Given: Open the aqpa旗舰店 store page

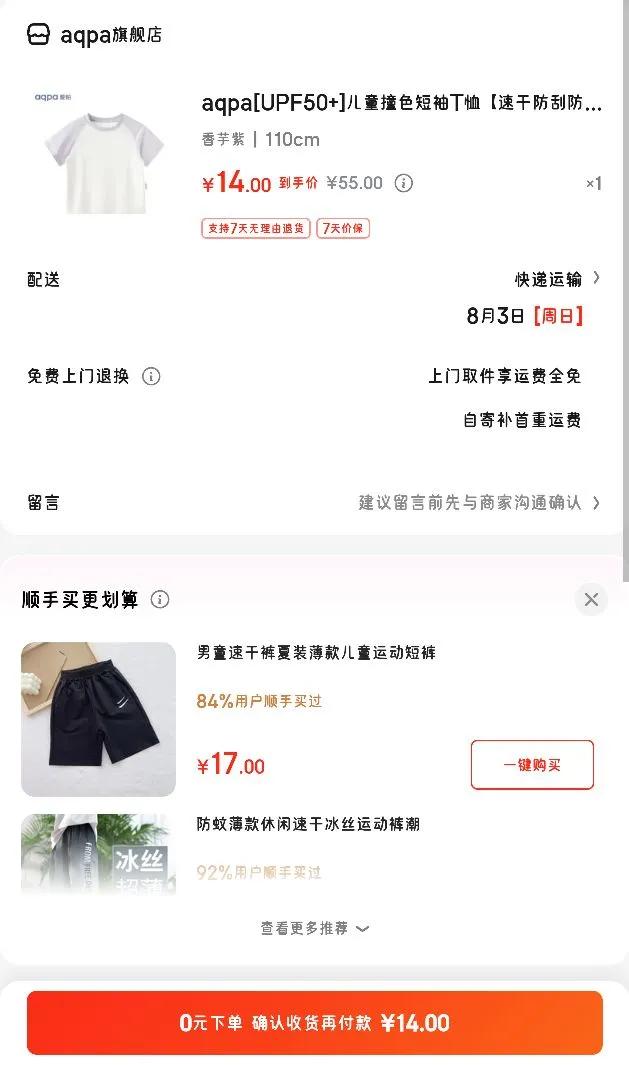Looking at the screenshot, I should 95,35.
